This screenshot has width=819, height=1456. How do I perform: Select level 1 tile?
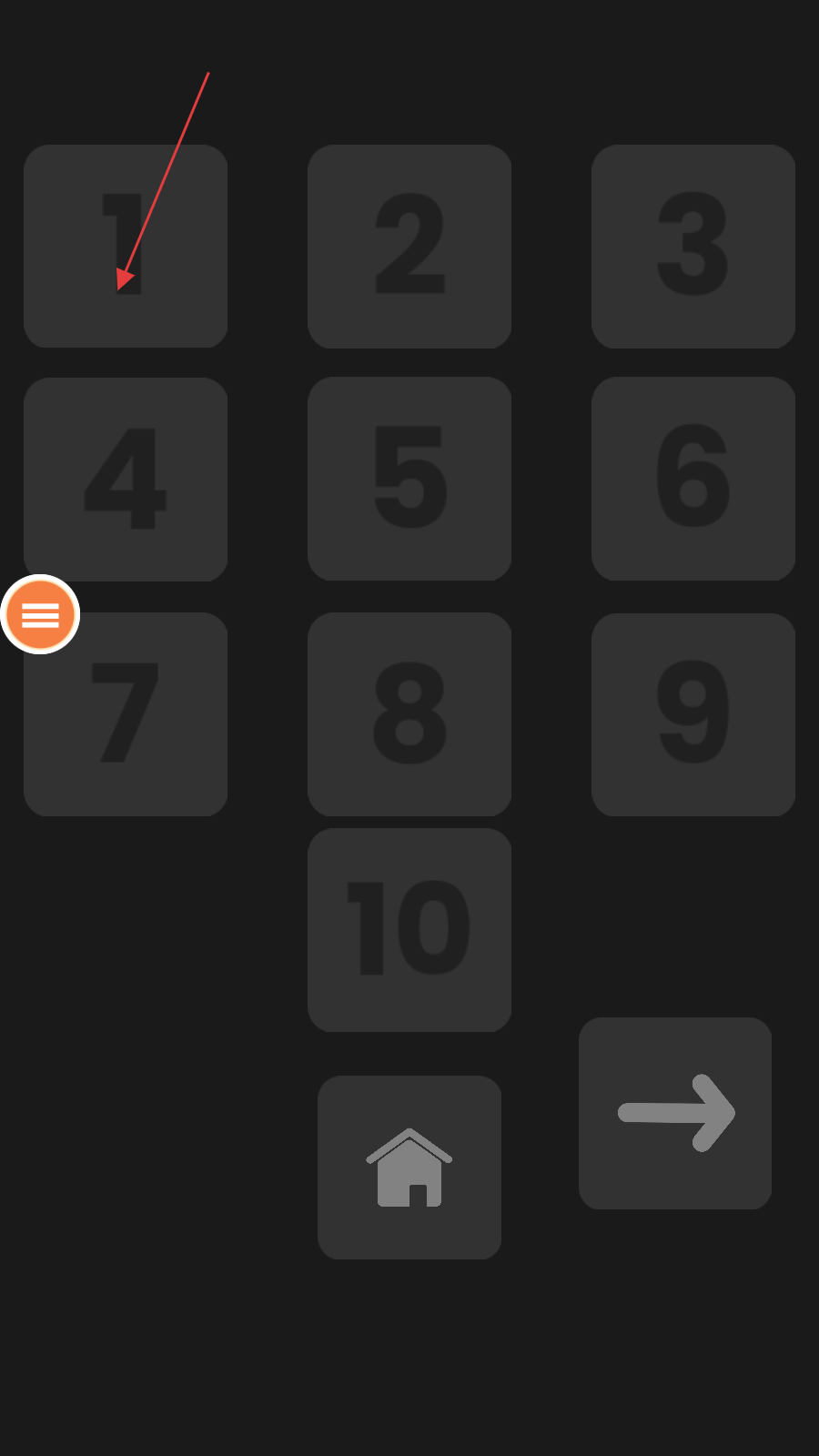(126, 246)
